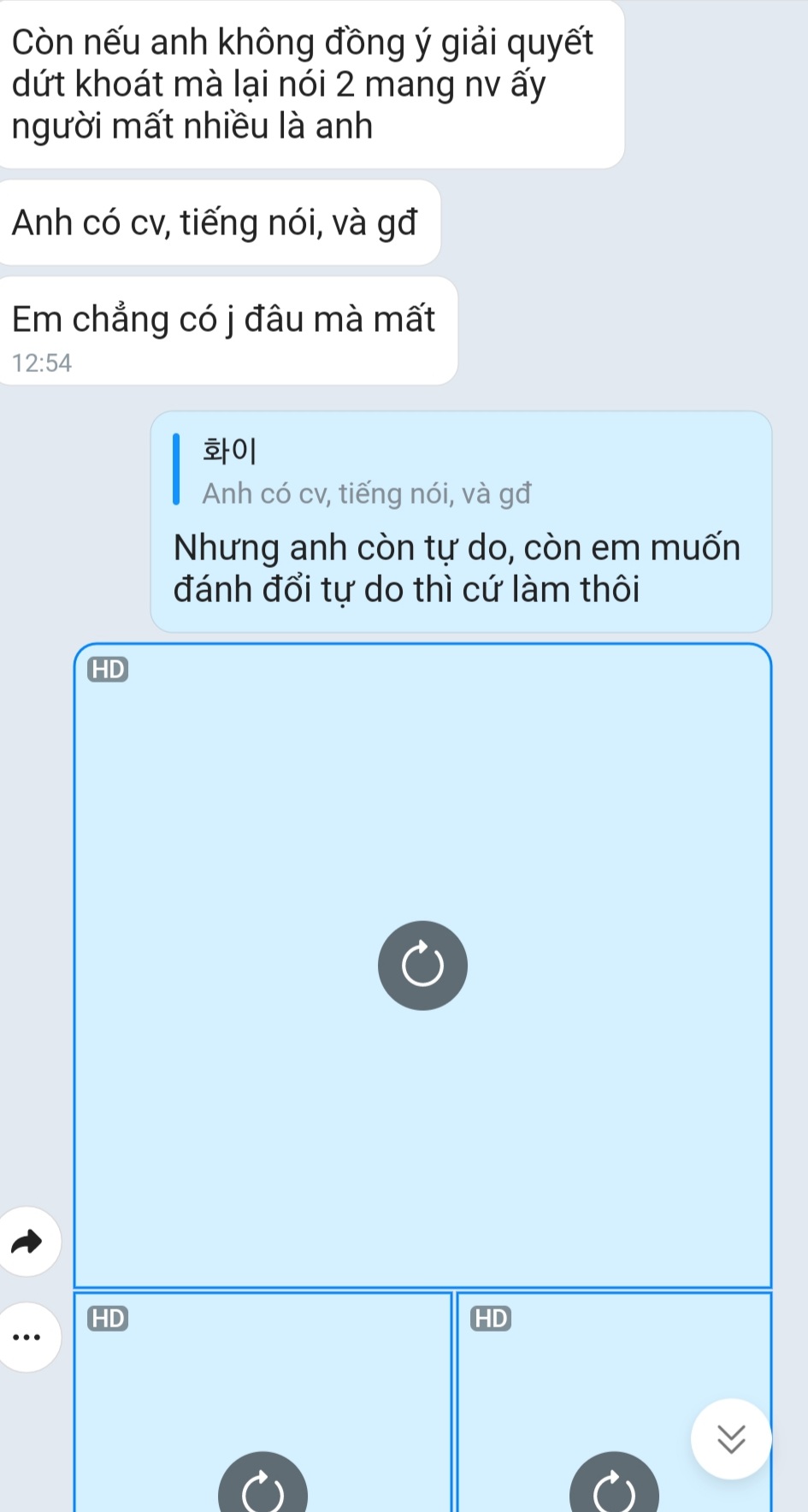Forward the sent images via share arrow
Viewport: 808px width, 1512px height.
(x=27, y=1242)
